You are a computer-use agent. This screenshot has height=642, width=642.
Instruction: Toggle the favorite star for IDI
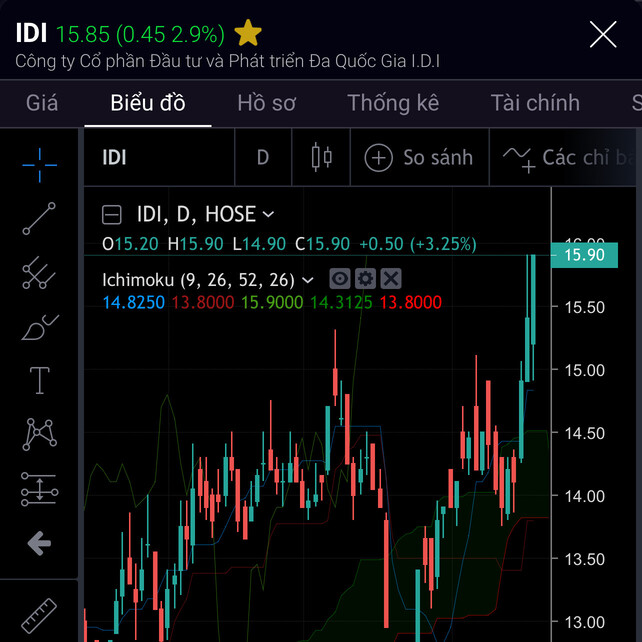tap(248, 34)
